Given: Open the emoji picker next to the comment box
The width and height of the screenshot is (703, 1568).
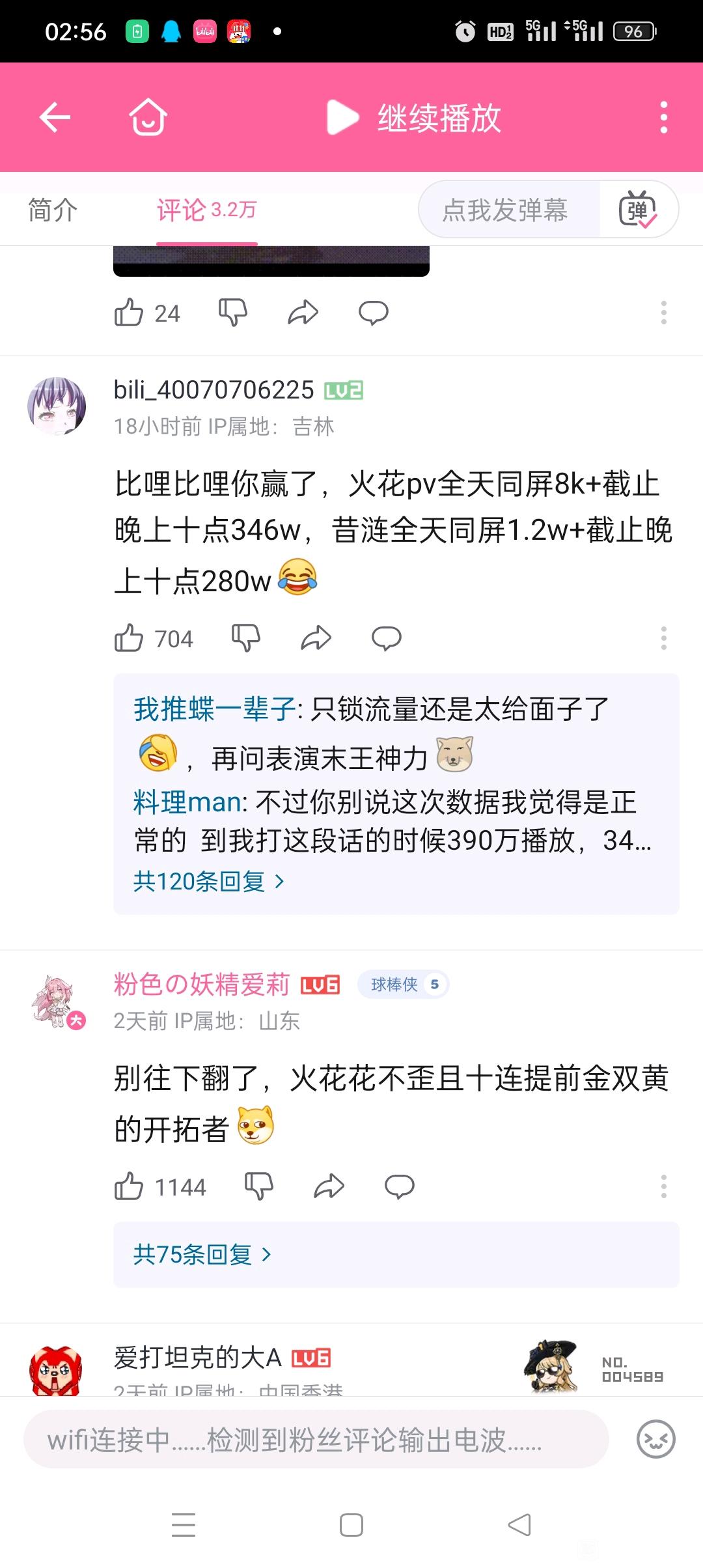Looking at the screenshot, I should tap(655, 1440).
